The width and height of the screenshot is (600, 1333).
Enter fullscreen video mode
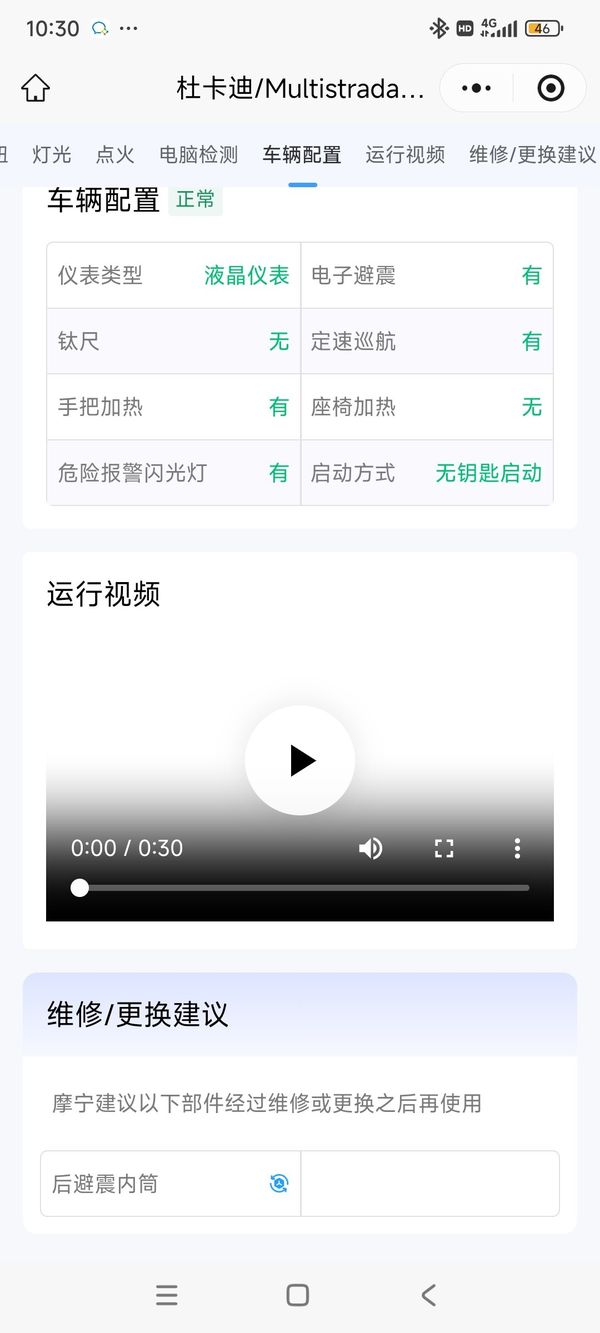[444, 849]
